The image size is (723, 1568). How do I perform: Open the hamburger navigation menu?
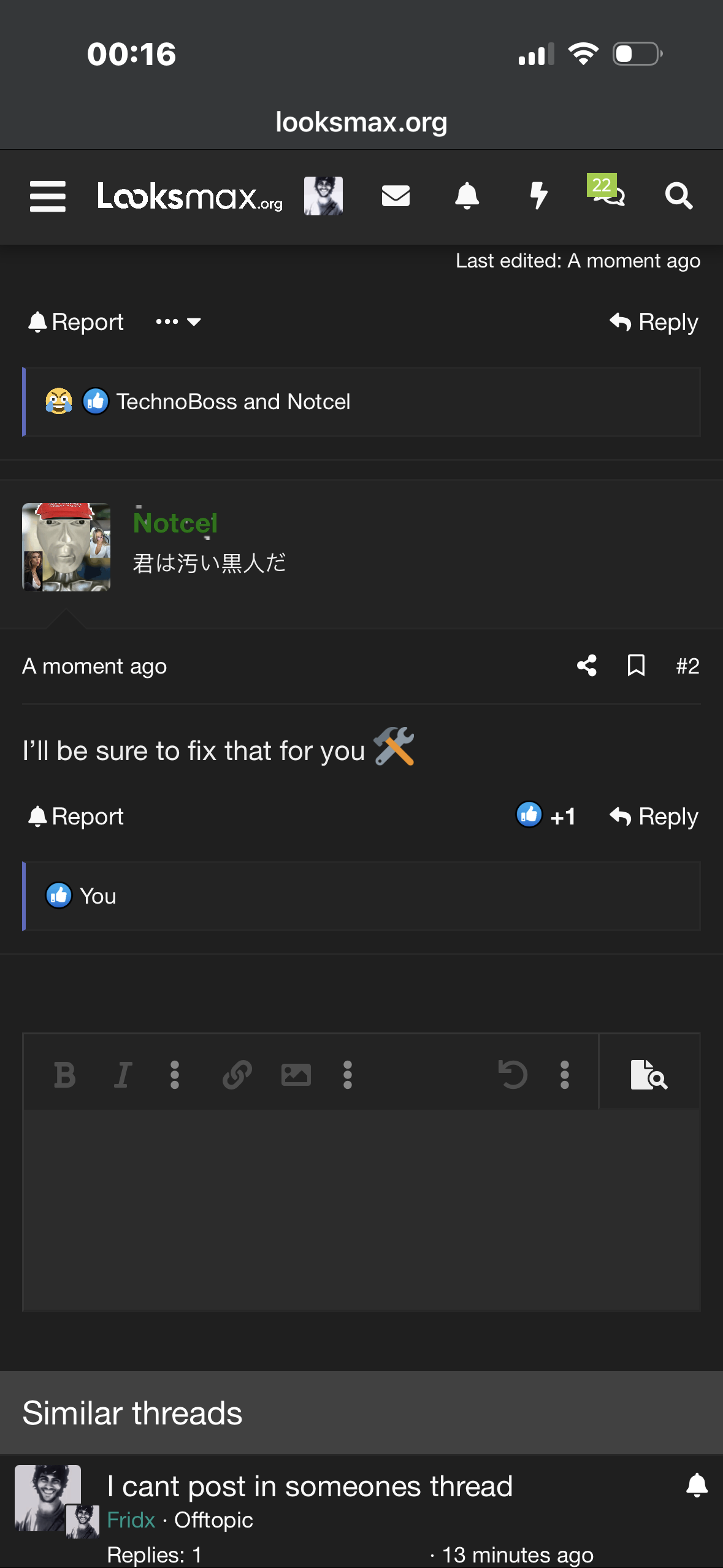click(x=48, y=196)
